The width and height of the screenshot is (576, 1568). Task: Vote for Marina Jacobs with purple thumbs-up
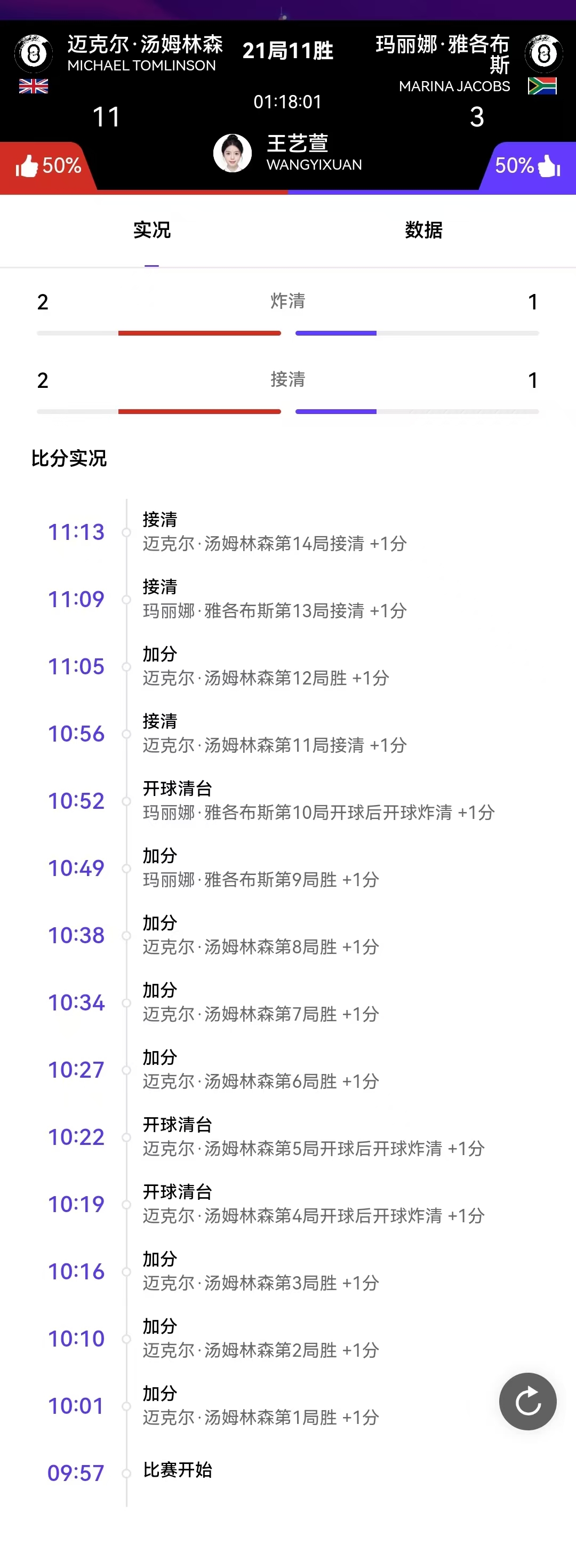click(x=549, y=165)
